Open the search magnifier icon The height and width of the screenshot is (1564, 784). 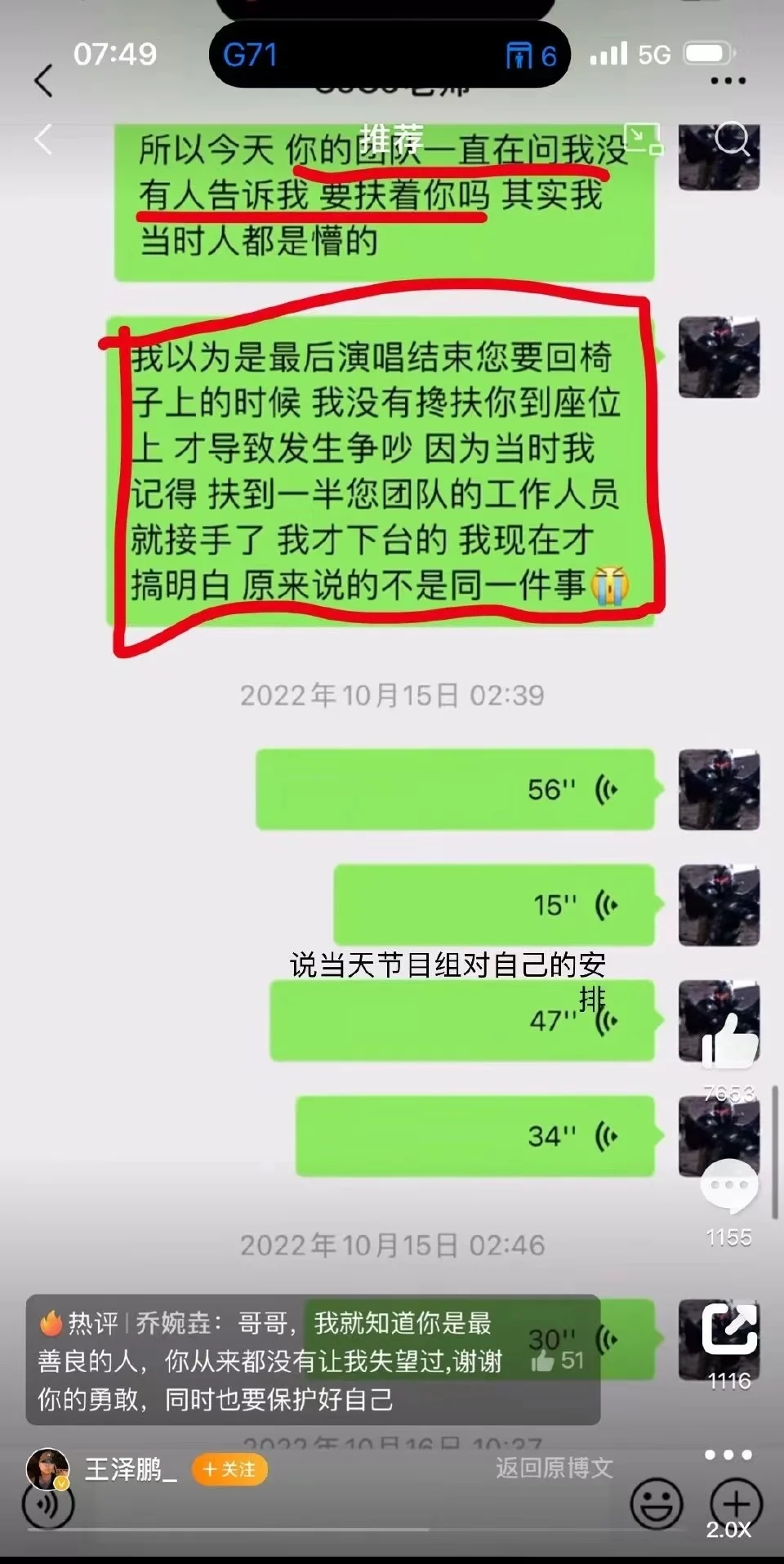731,139
